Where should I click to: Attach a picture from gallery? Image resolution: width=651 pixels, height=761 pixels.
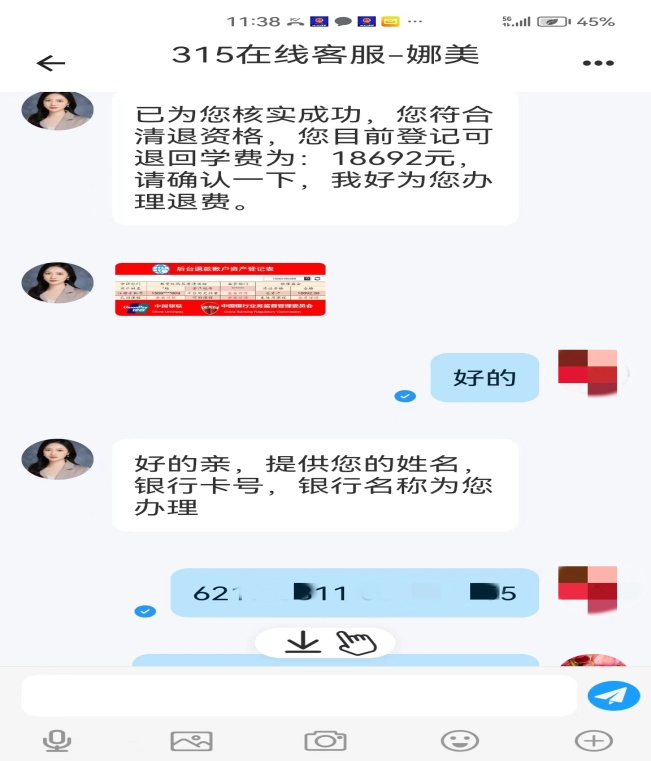[x=191, y=740]
